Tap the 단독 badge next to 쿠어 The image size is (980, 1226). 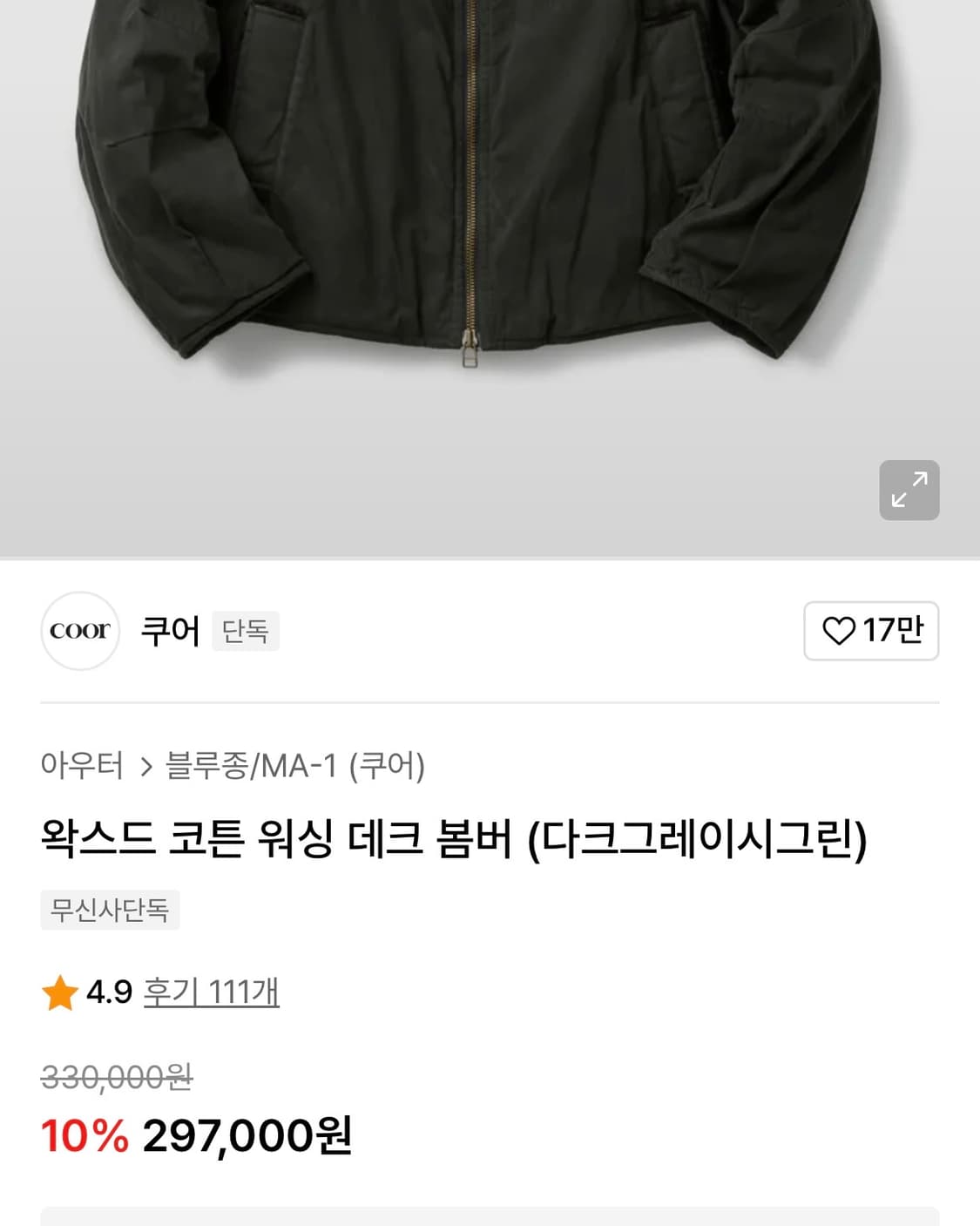click(x=245, y=632)
